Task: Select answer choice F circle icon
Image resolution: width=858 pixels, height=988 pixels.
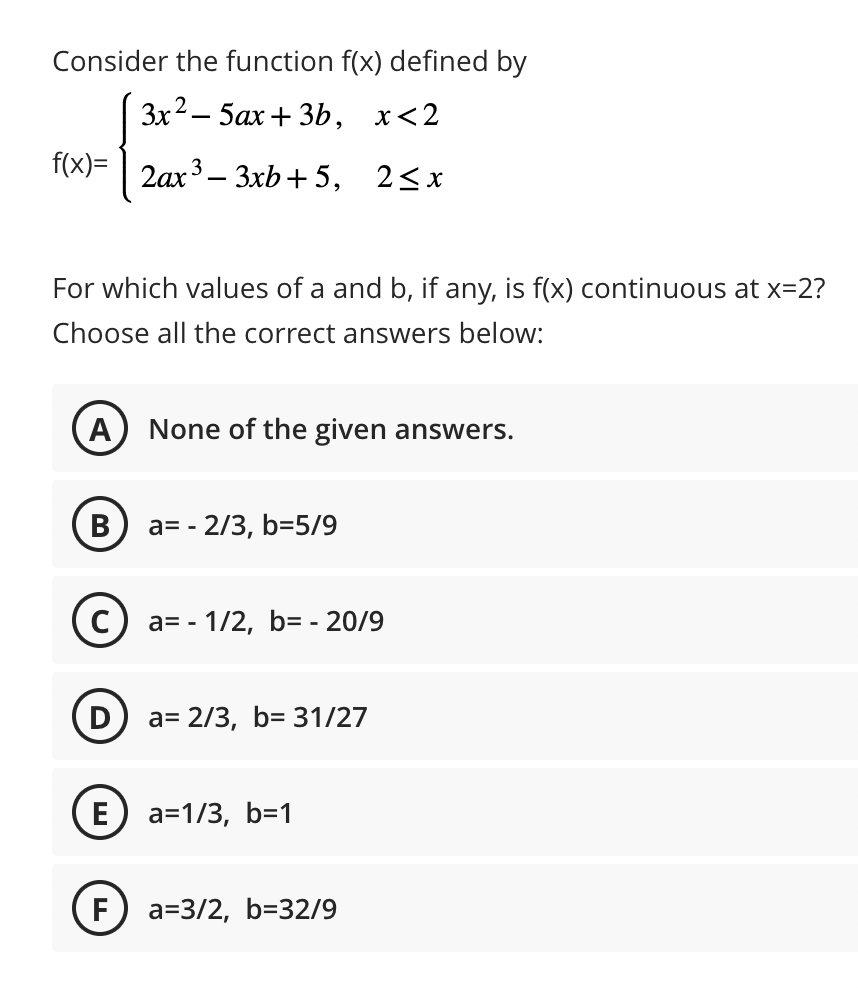Action: click(100, 909)
